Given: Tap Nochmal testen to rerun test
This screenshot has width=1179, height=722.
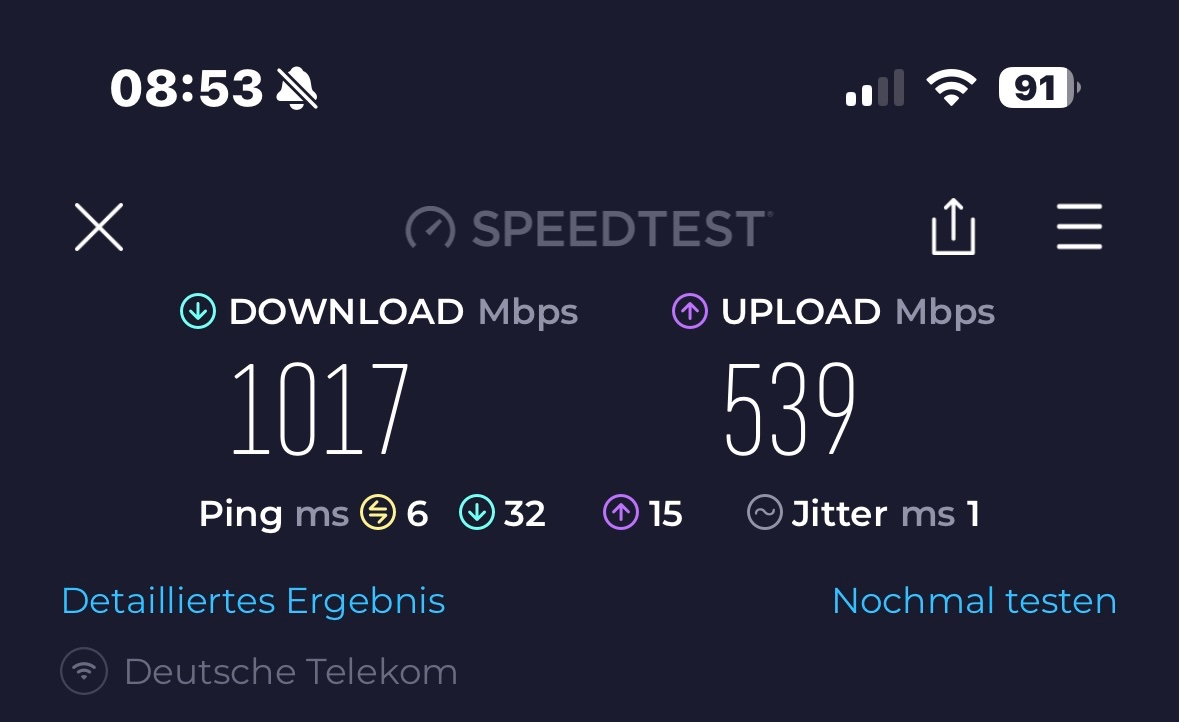Looking at the screenshot, I should coord(974,601).
